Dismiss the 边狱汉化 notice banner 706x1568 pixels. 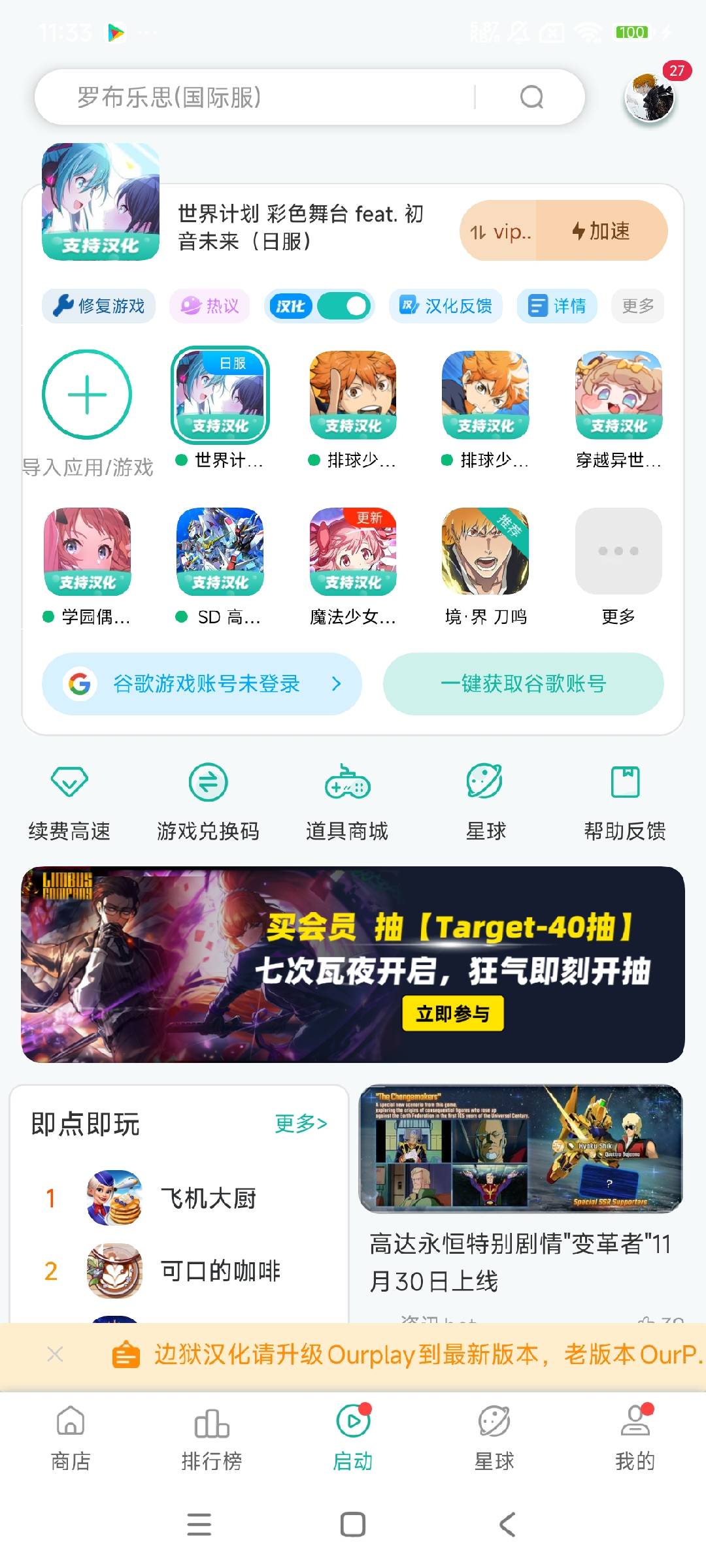click(56, 1354)
